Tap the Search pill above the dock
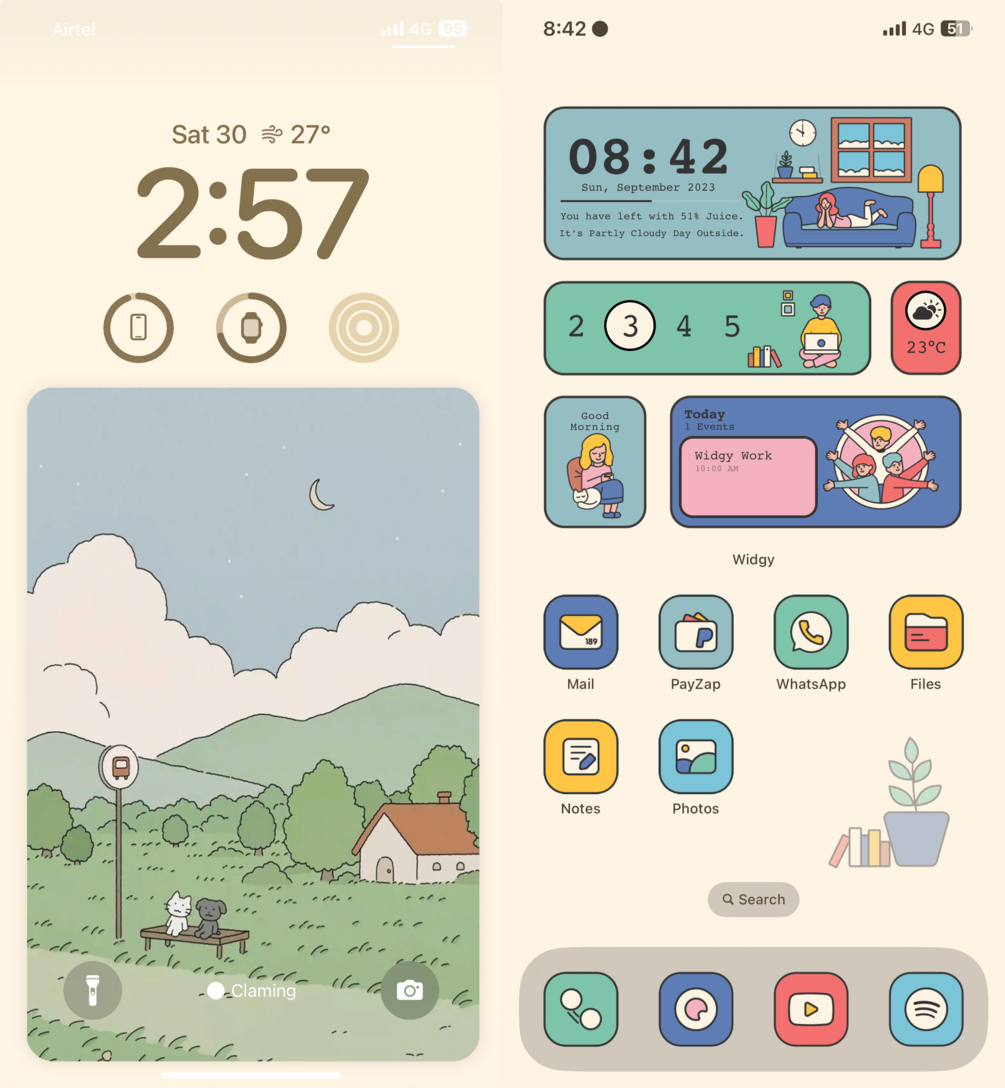The height and width of the screenshot is (1088, 1005). pos(753,899)
